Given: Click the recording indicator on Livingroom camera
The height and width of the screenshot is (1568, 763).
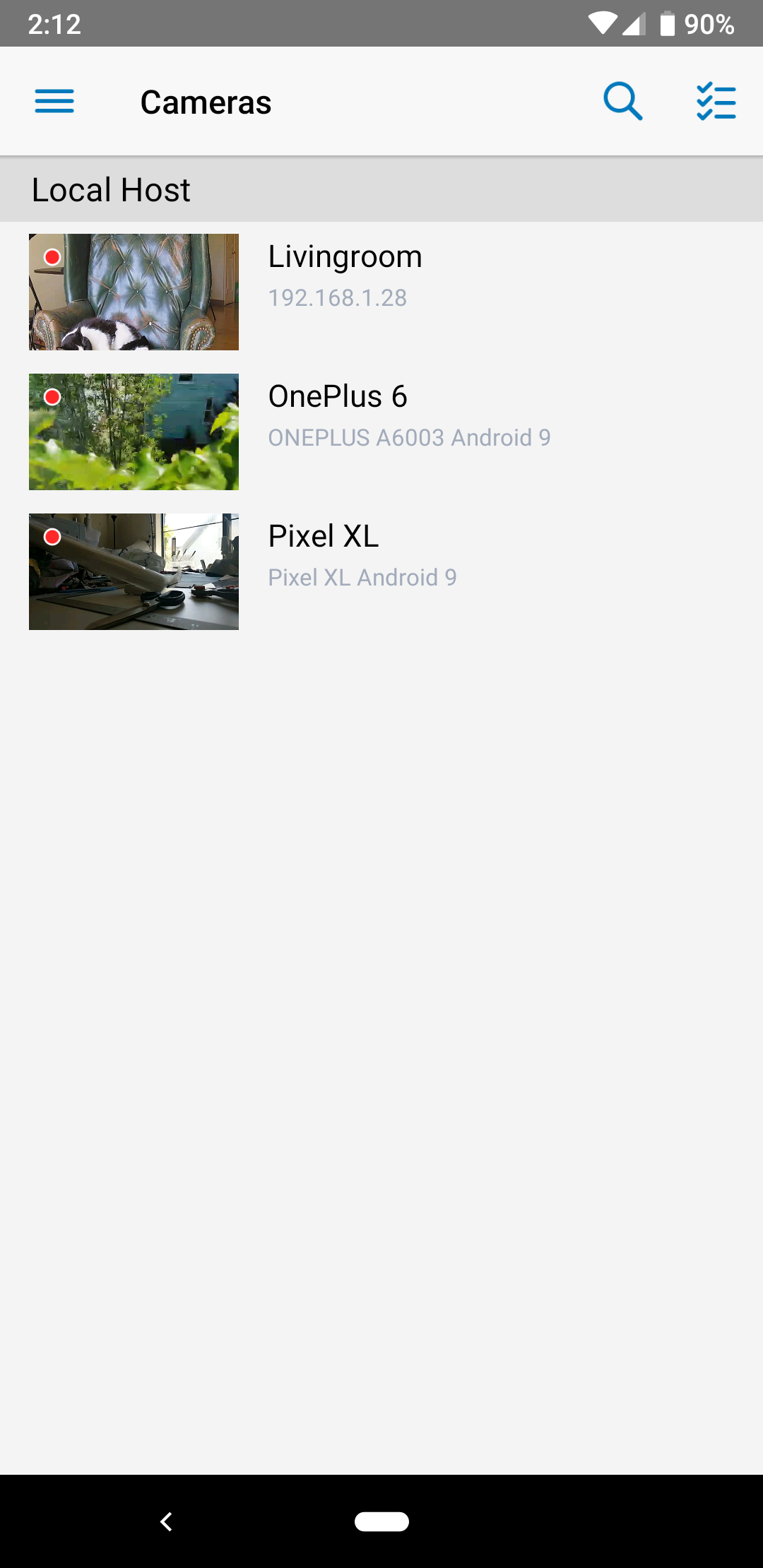Looking at the screenshot, I should click(54, 257).
